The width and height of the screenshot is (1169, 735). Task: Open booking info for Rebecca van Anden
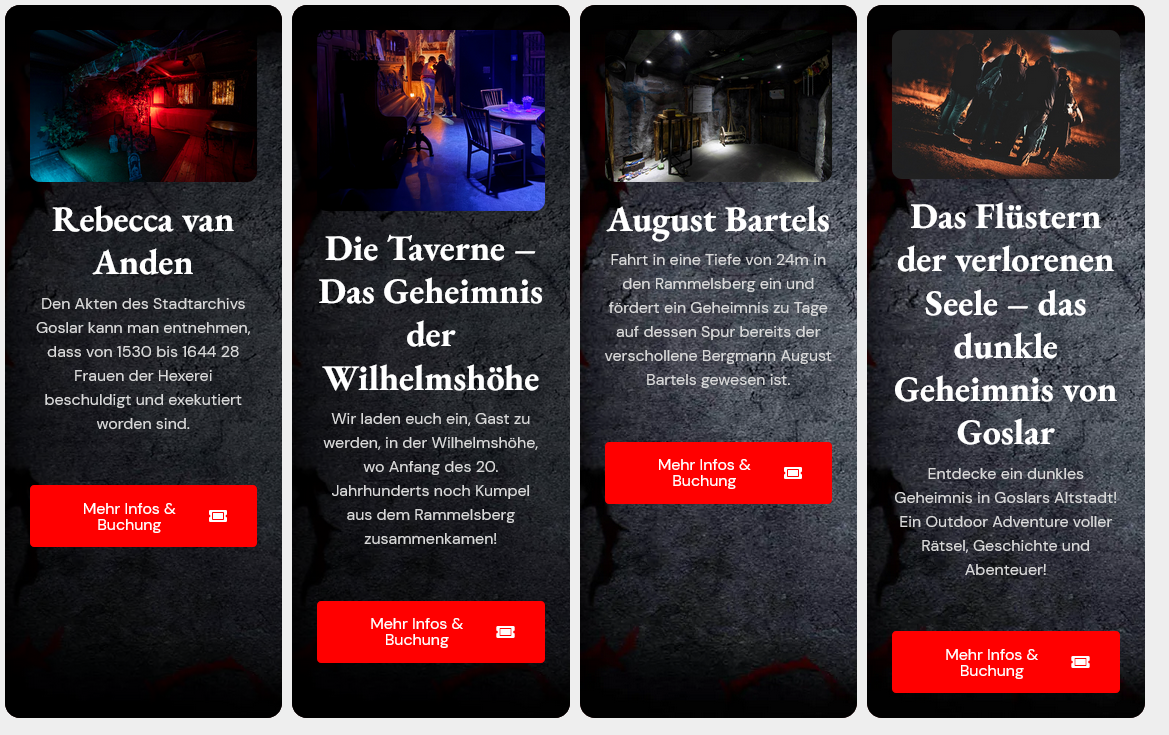coord(143,516)
